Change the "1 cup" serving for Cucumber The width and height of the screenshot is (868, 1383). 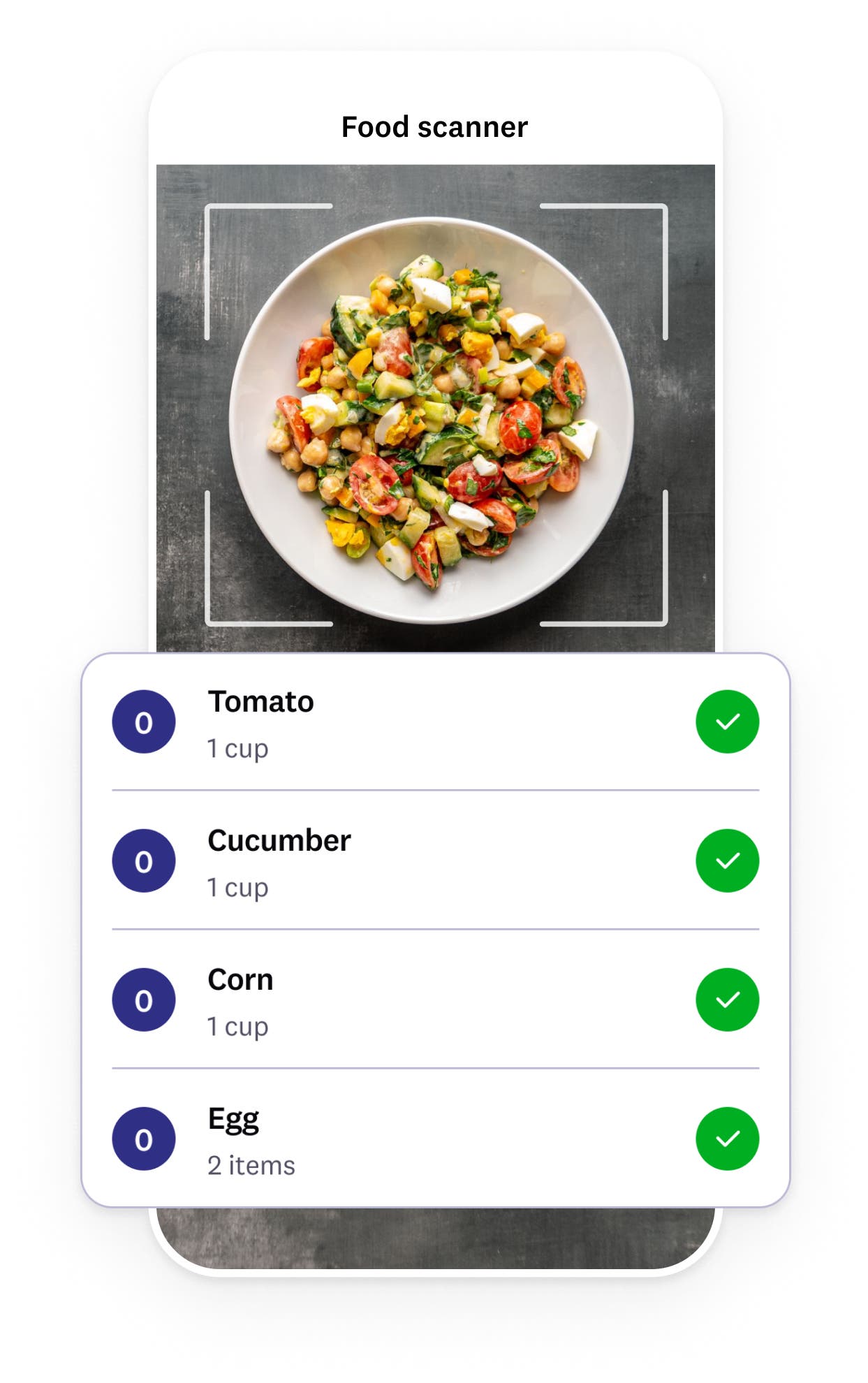click(x=237, y=886)
